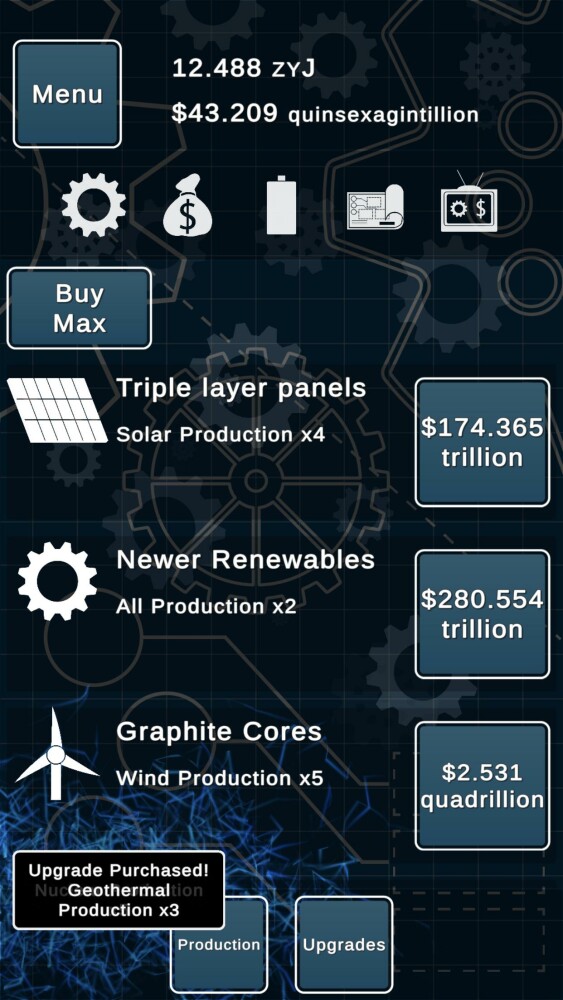Buy Triple layer panels for $174.365 trillion
This screenshot has width=563, height=1000.
482,443
